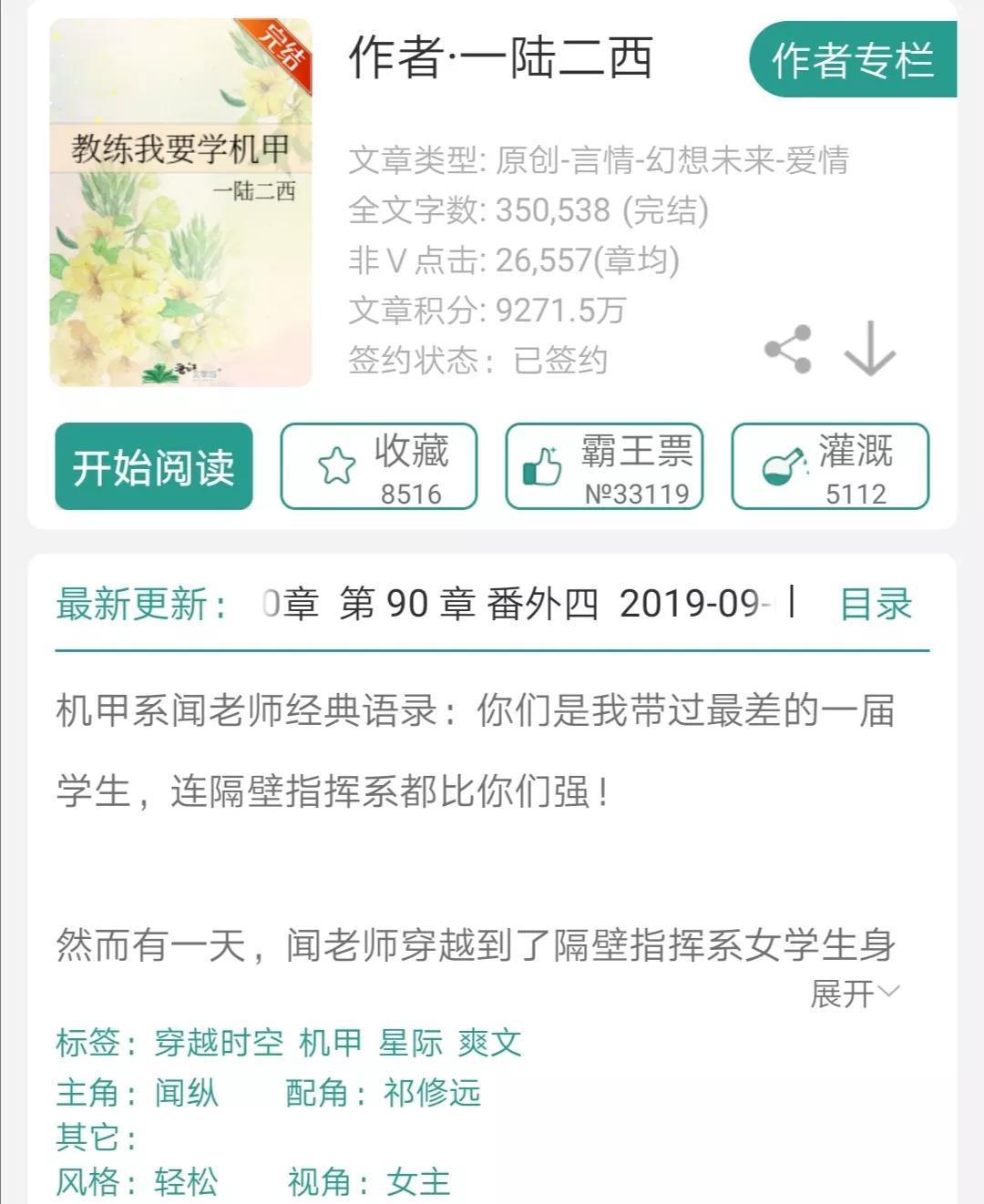Image resolution: width=984 pixels, height=1204 pixels.
Task: Open the 目录 table of contents
Action: [875, 604]
